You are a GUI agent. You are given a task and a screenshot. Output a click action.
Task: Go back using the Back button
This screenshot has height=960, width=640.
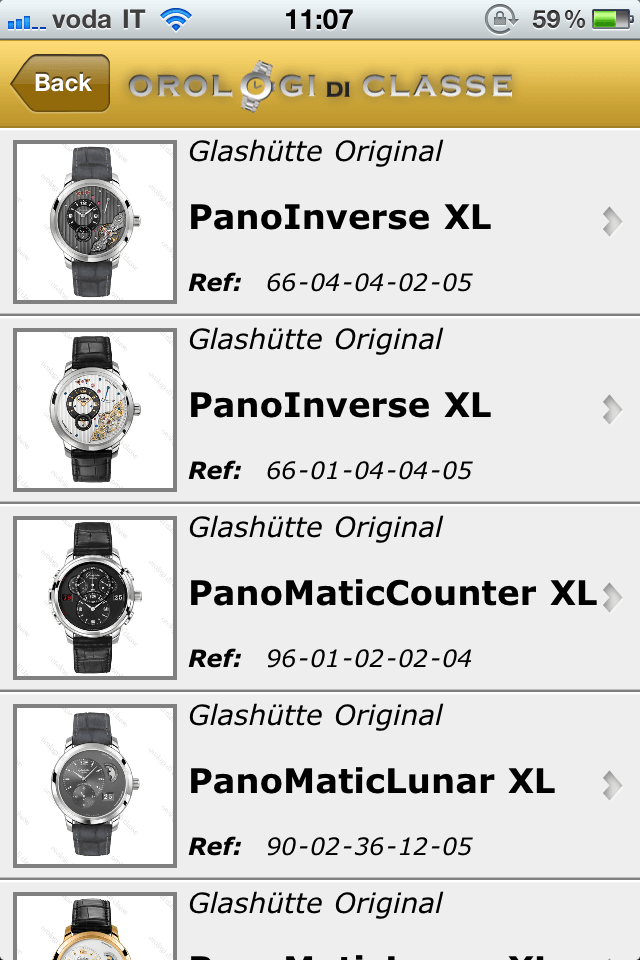click(60, 84)
